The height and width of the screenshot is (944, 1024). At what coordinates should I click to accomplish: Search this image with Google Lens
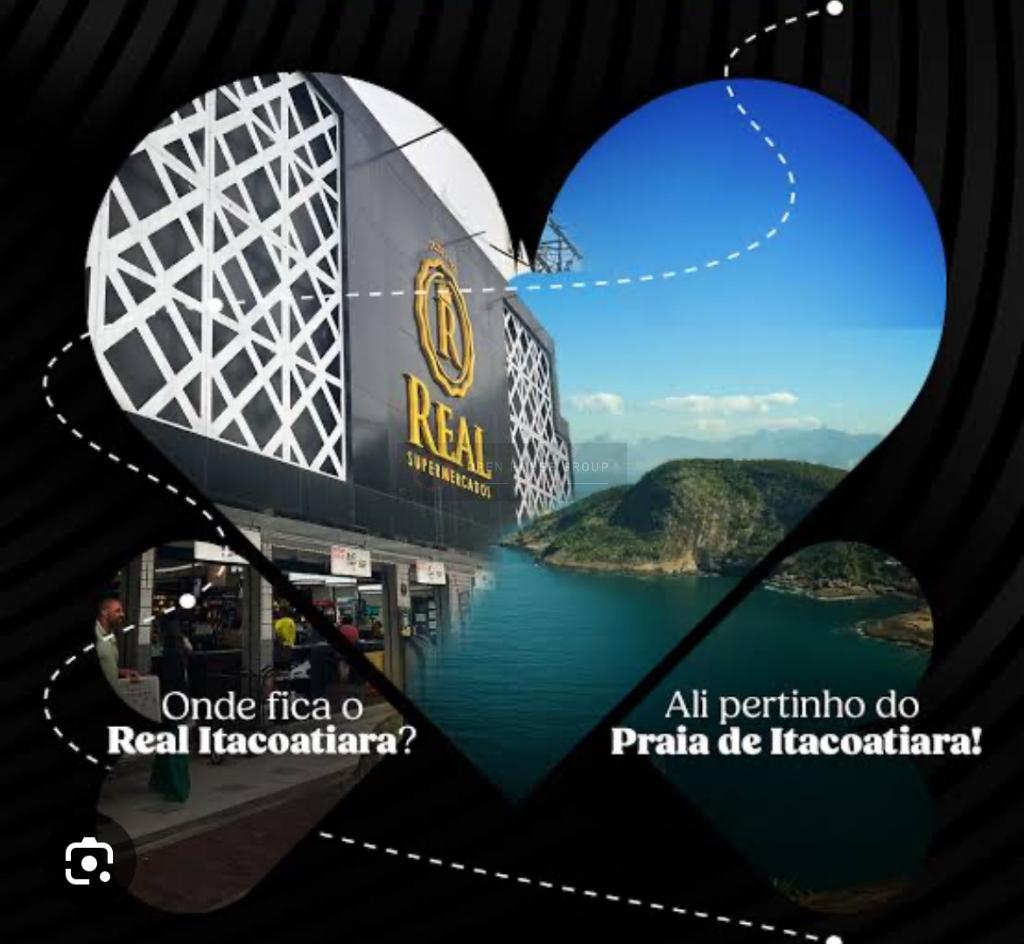pos(90,861)
